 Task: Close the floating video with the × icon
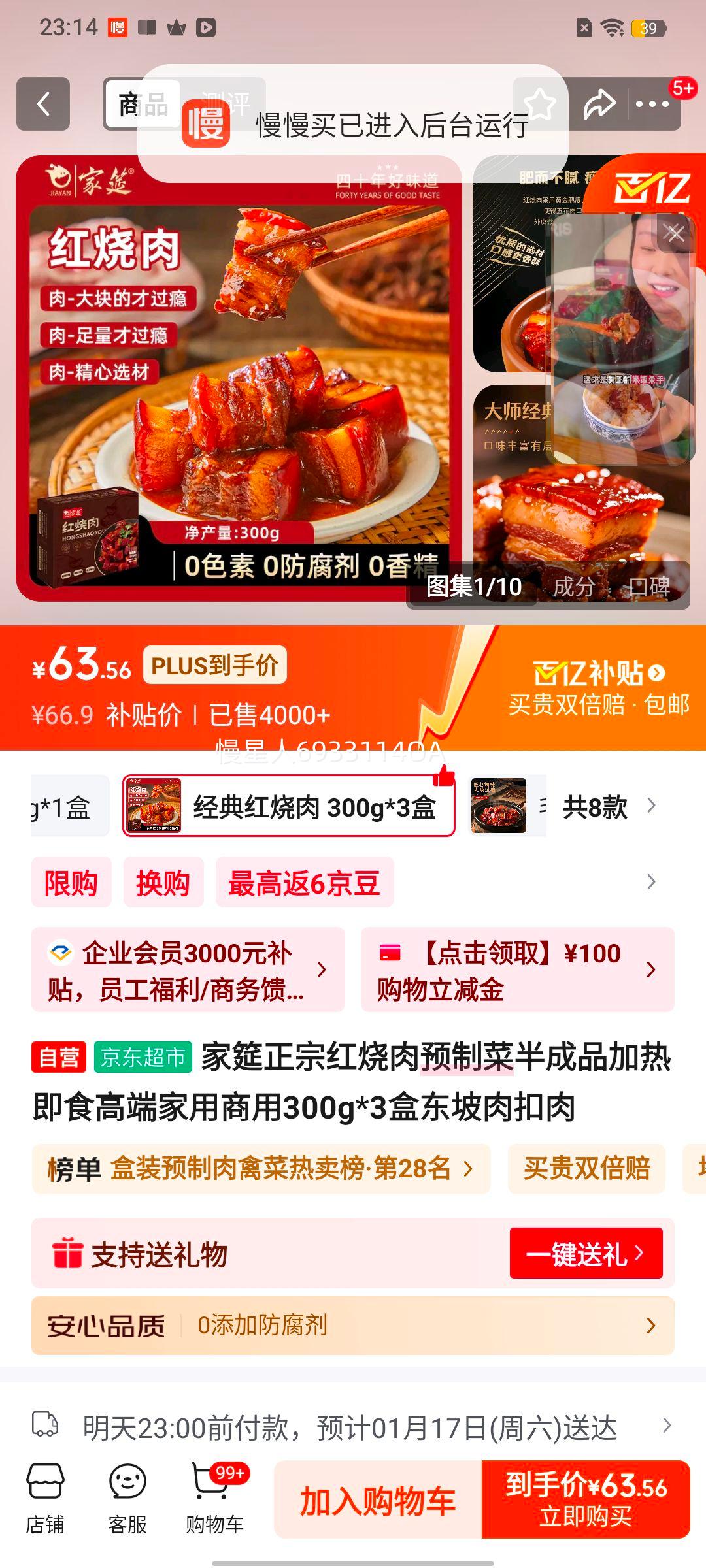point(675,233)
